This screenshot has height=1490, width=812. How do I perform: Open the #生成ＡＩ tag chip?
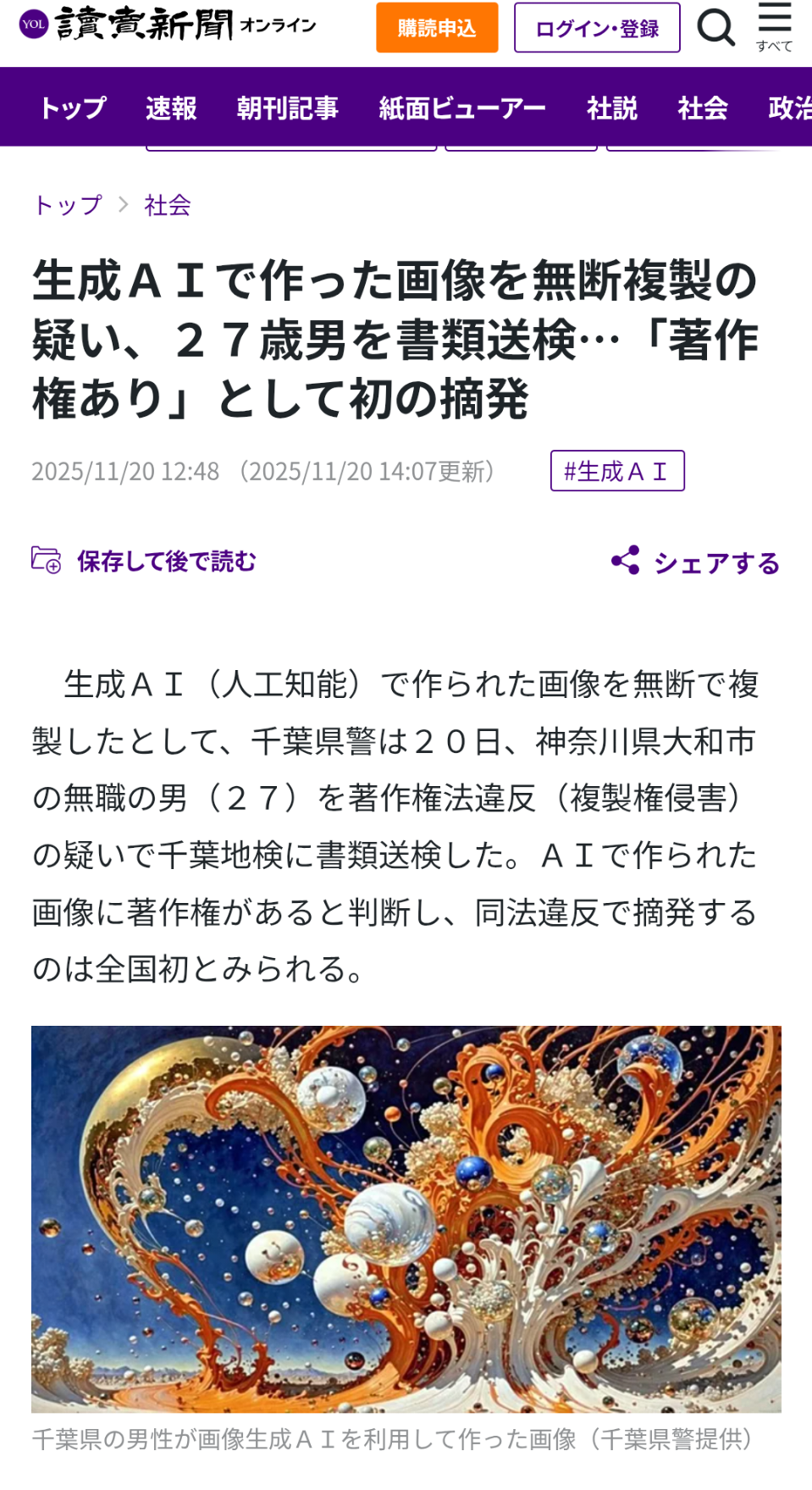pyautogui.click(x=616, y=471)
